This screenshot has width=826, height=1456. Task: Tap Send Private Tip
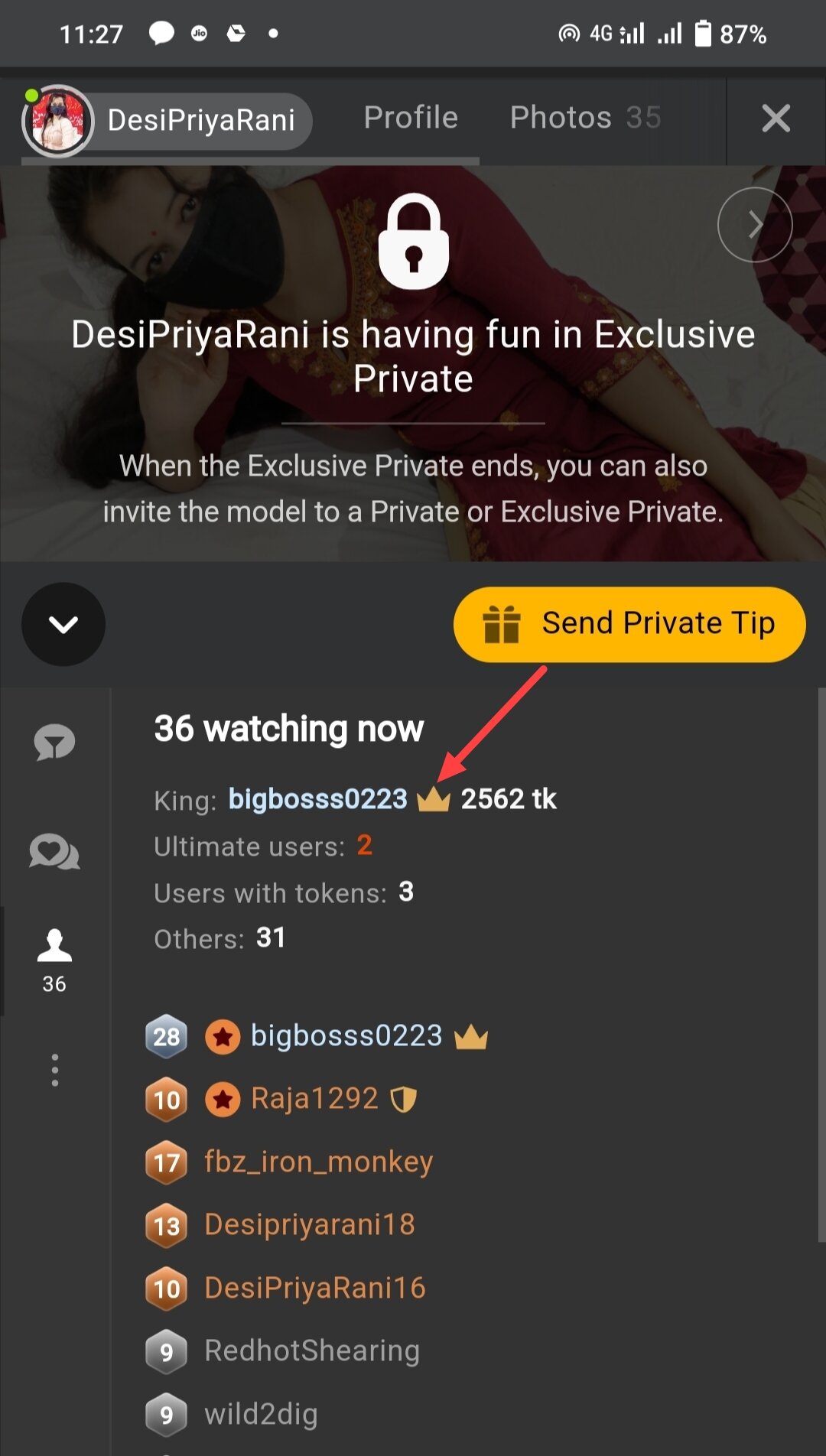click(629, 624)
